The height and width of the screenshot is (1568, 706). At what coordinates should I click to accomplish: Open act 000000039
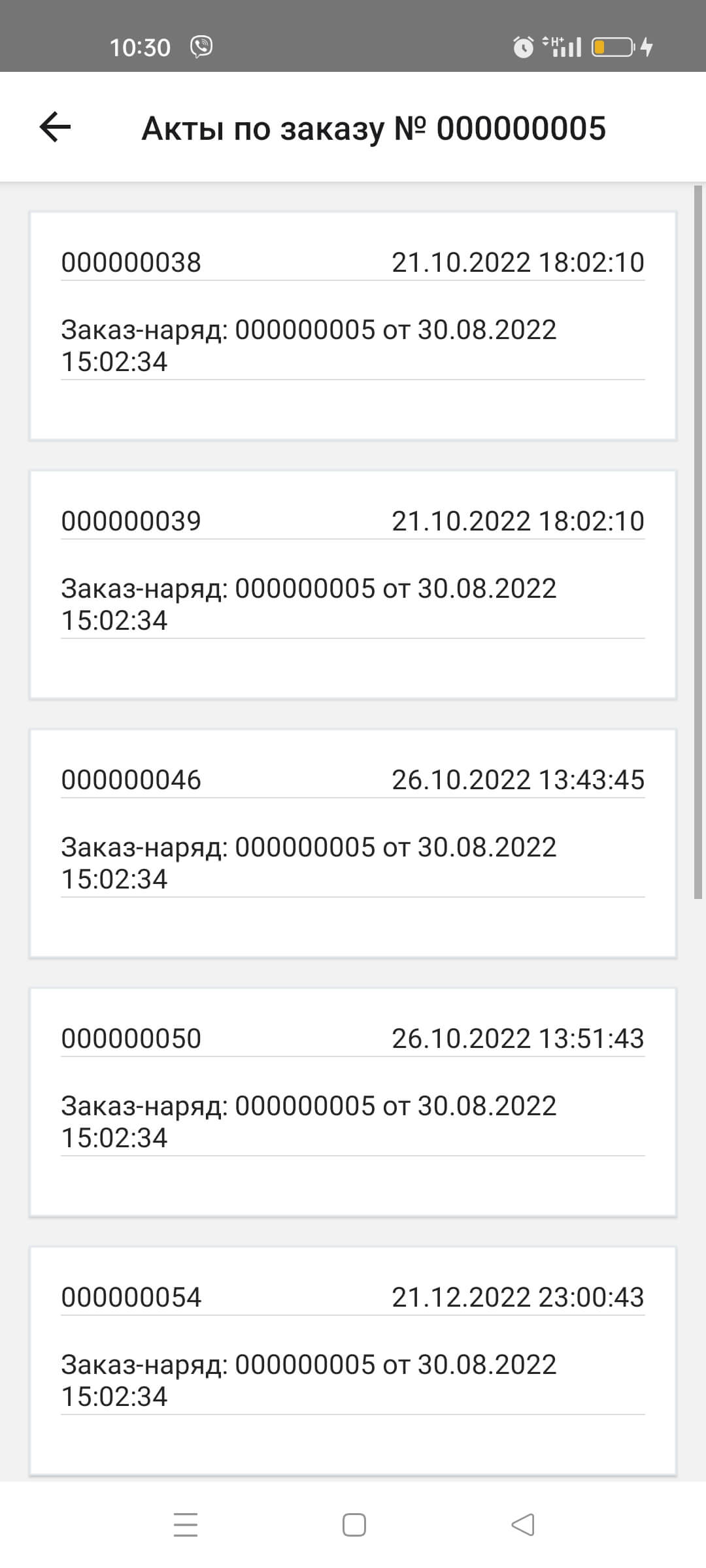coord(352,584)
